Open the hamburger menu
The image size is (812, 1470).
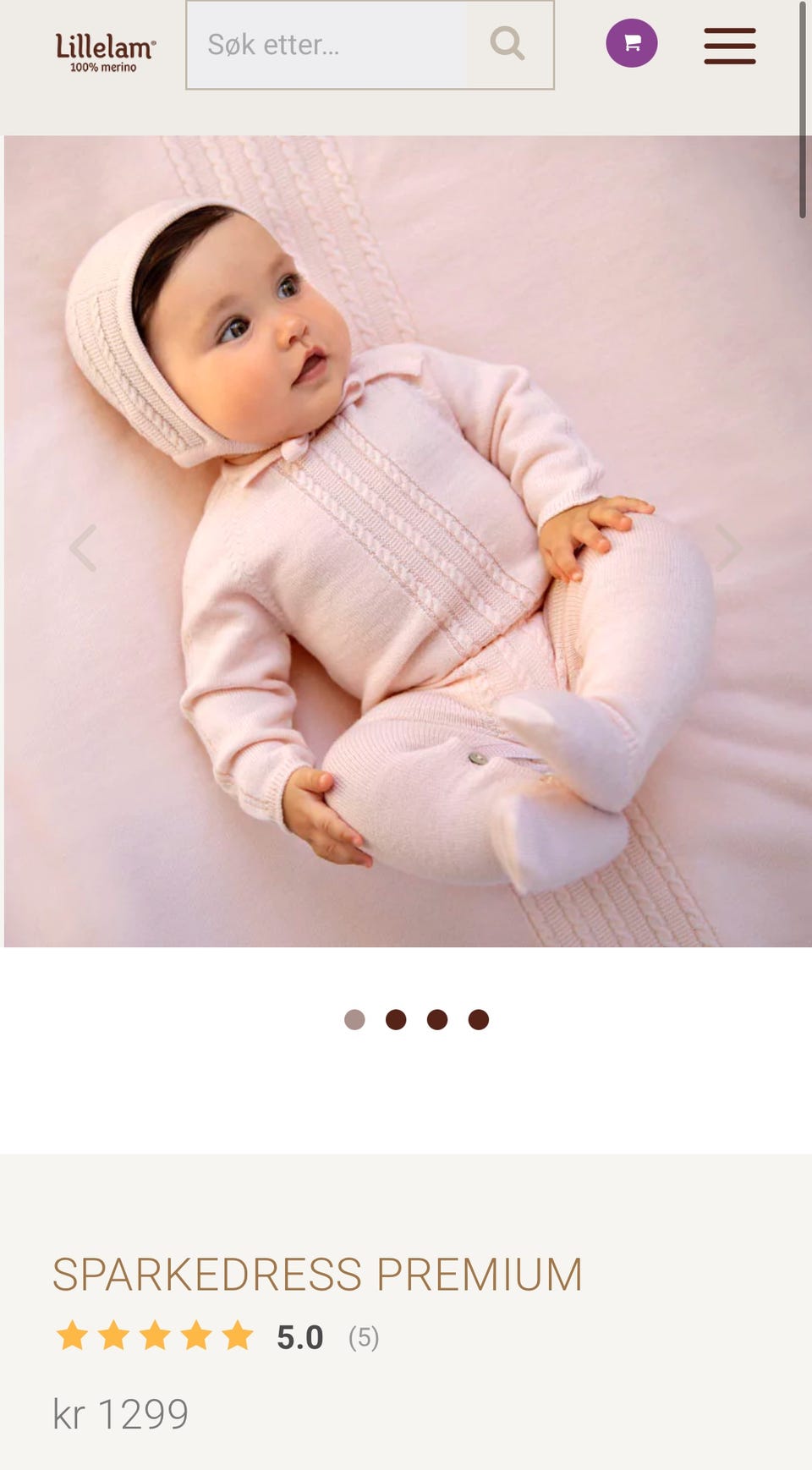click(730, 46)
